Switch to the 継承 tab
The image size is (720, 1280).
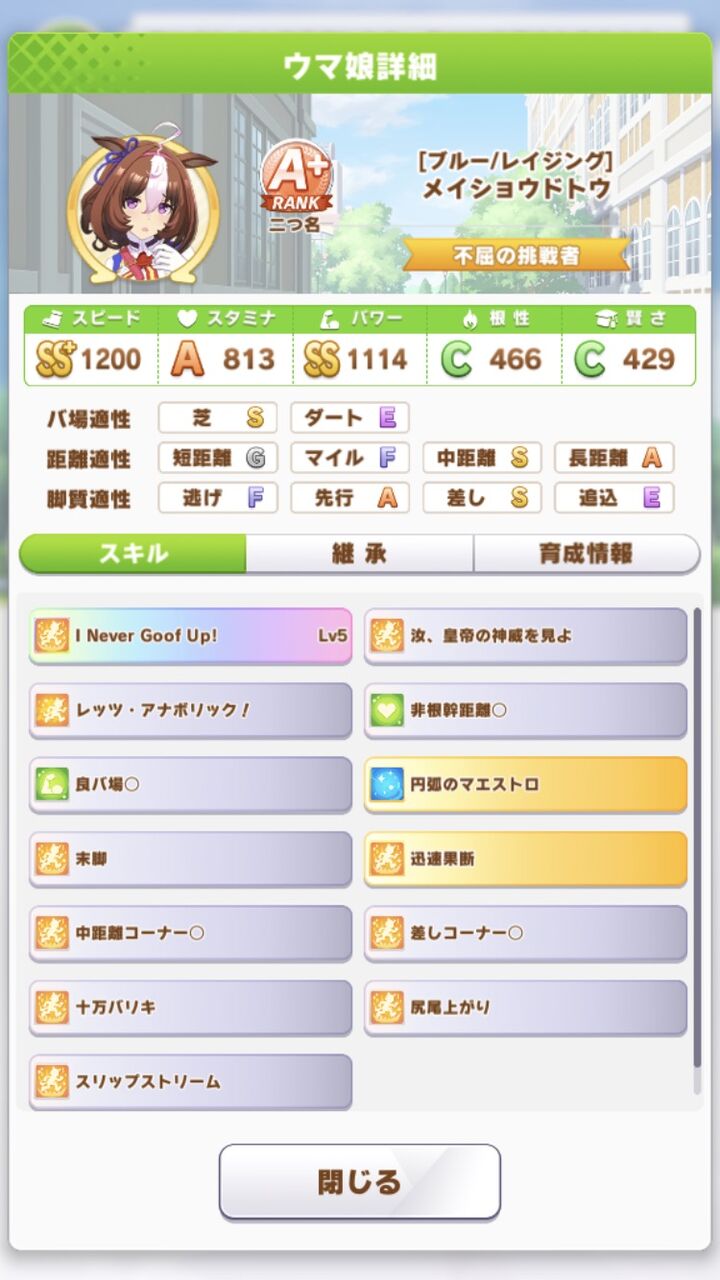(x=358, y=550)
